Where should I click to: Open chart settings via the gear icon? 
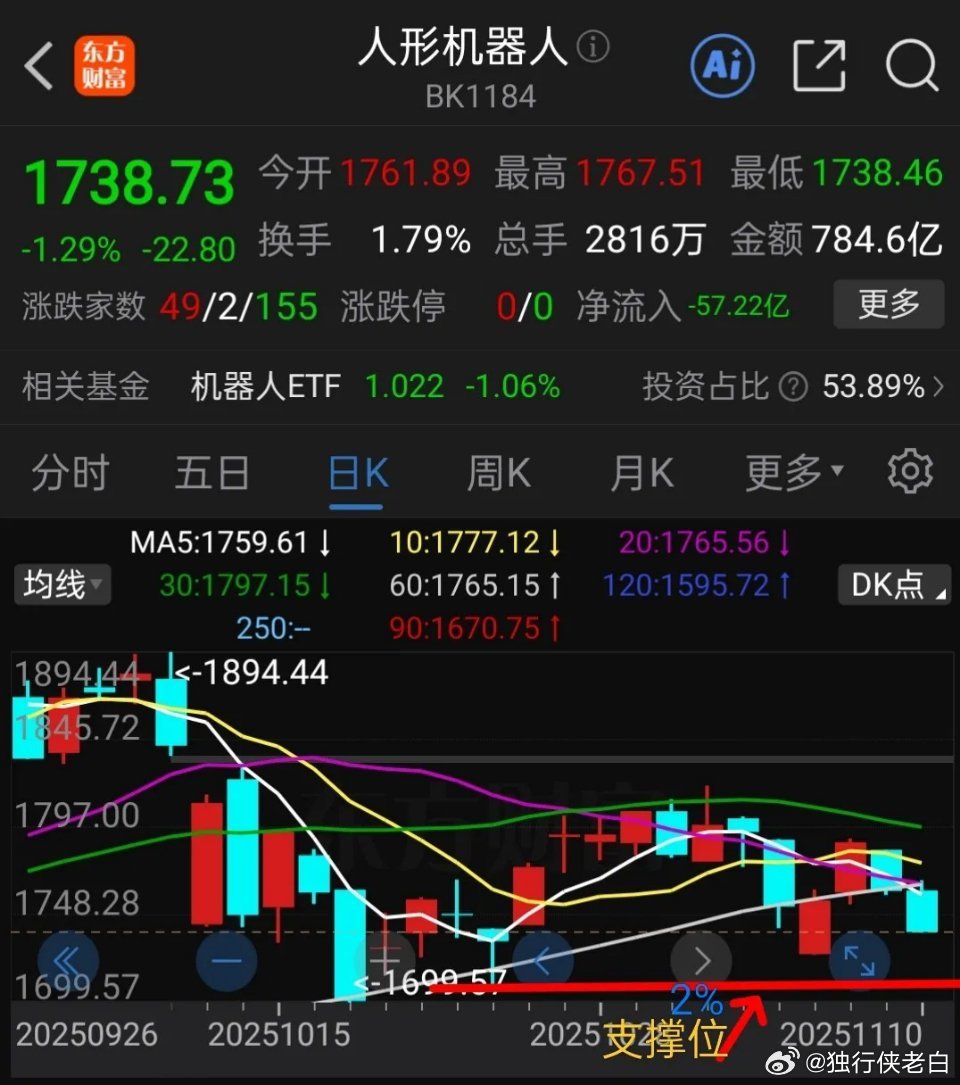pos(909,471)
